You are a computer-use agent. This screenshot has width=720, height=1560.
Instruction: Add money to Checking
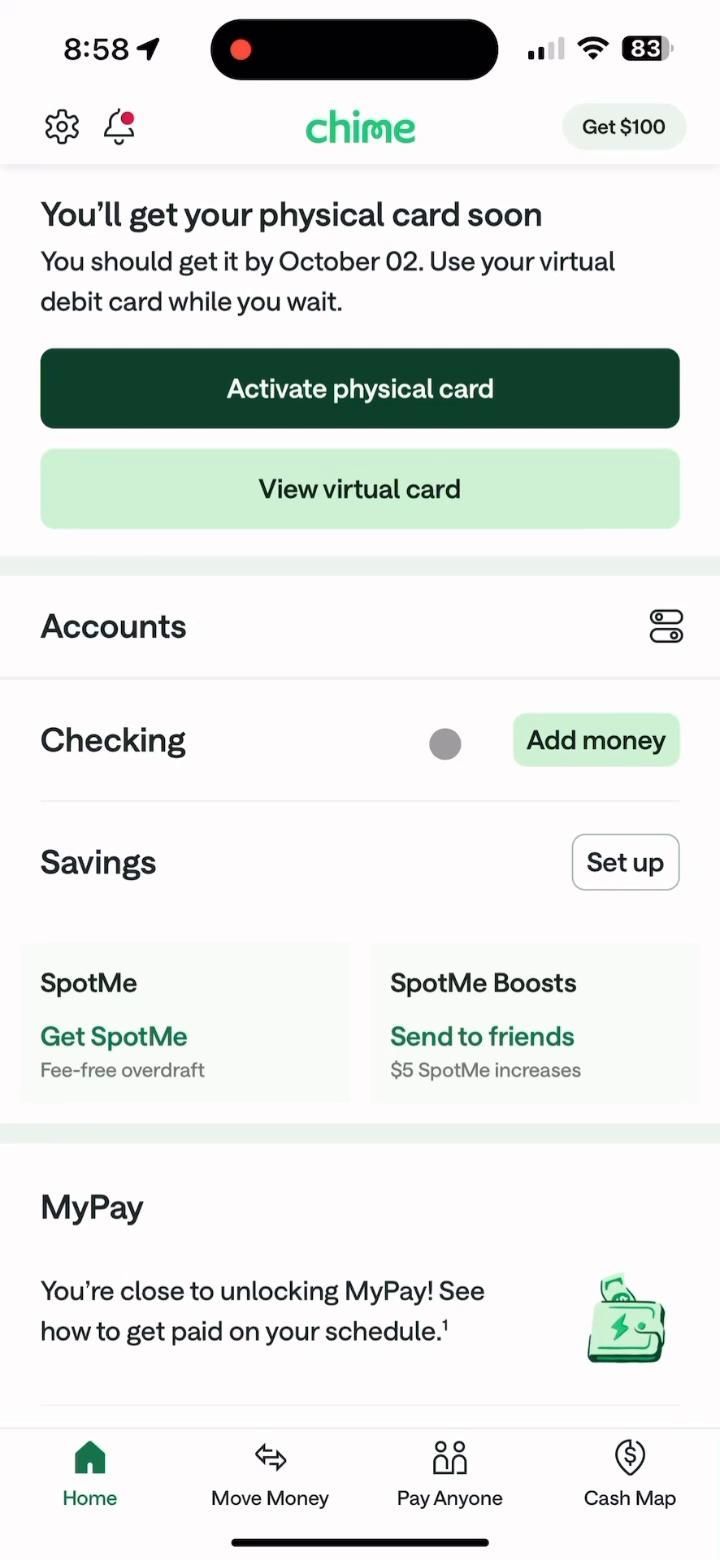[x=596, y=741]
